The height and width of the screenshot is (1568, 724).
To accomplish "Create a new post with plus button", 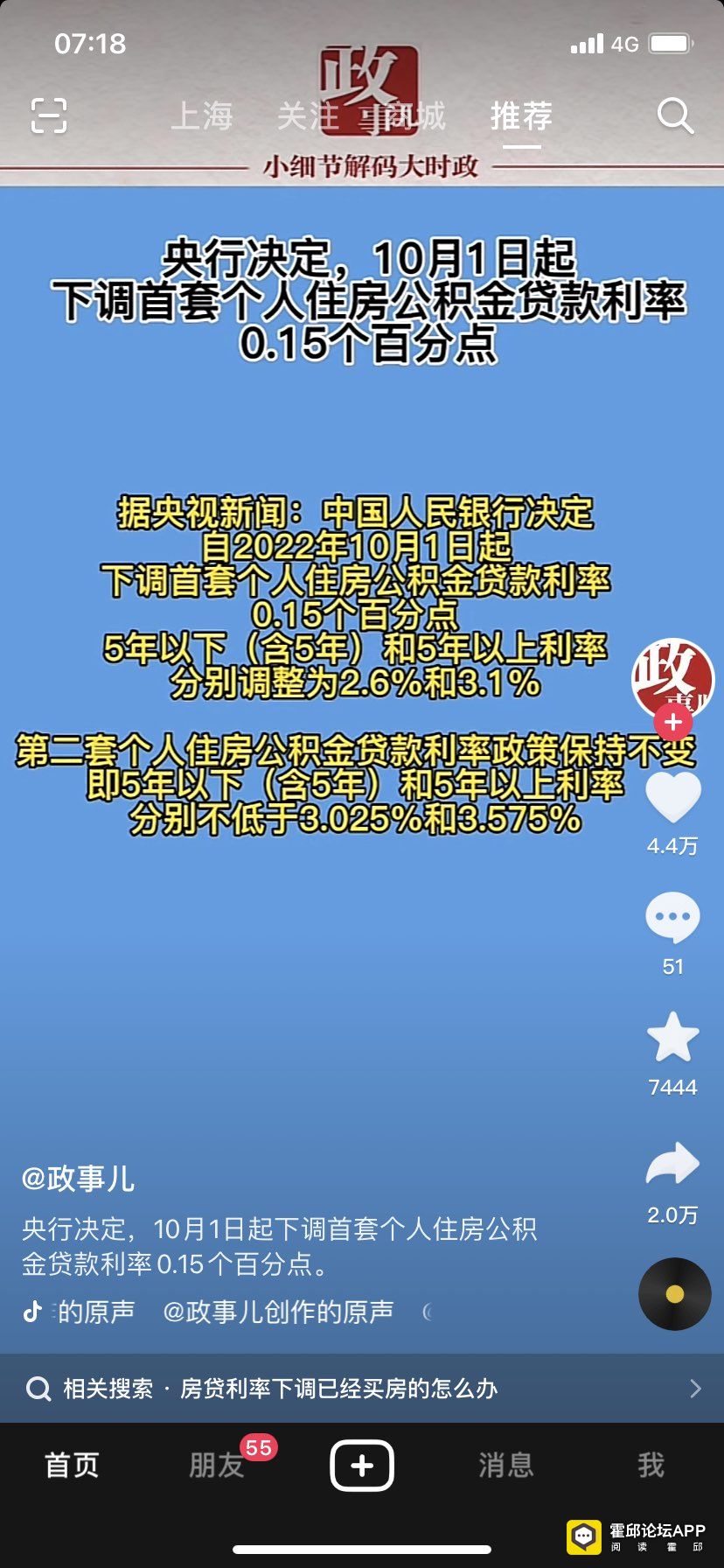I will tap(362, 1465).
